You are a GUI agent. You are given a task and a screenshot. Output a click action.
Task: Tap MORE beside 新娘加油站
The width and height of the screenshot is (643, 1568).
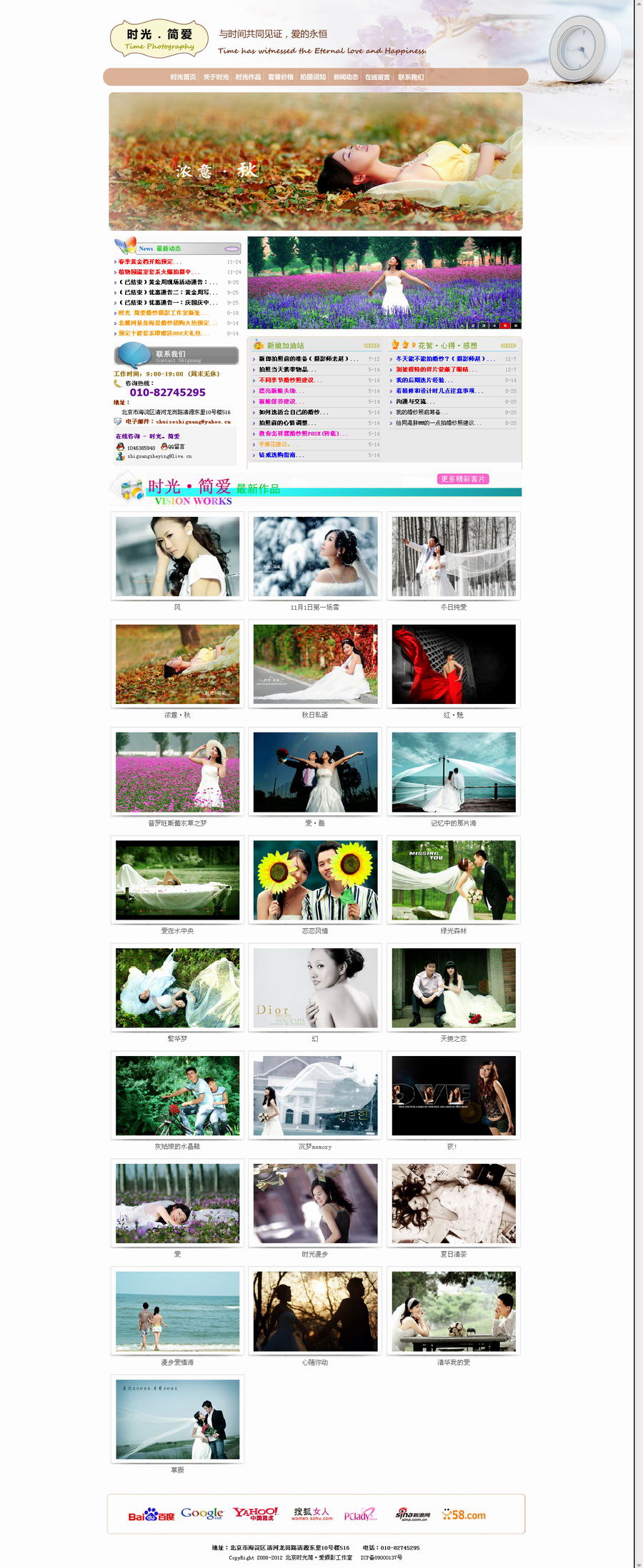click(372, 346)
